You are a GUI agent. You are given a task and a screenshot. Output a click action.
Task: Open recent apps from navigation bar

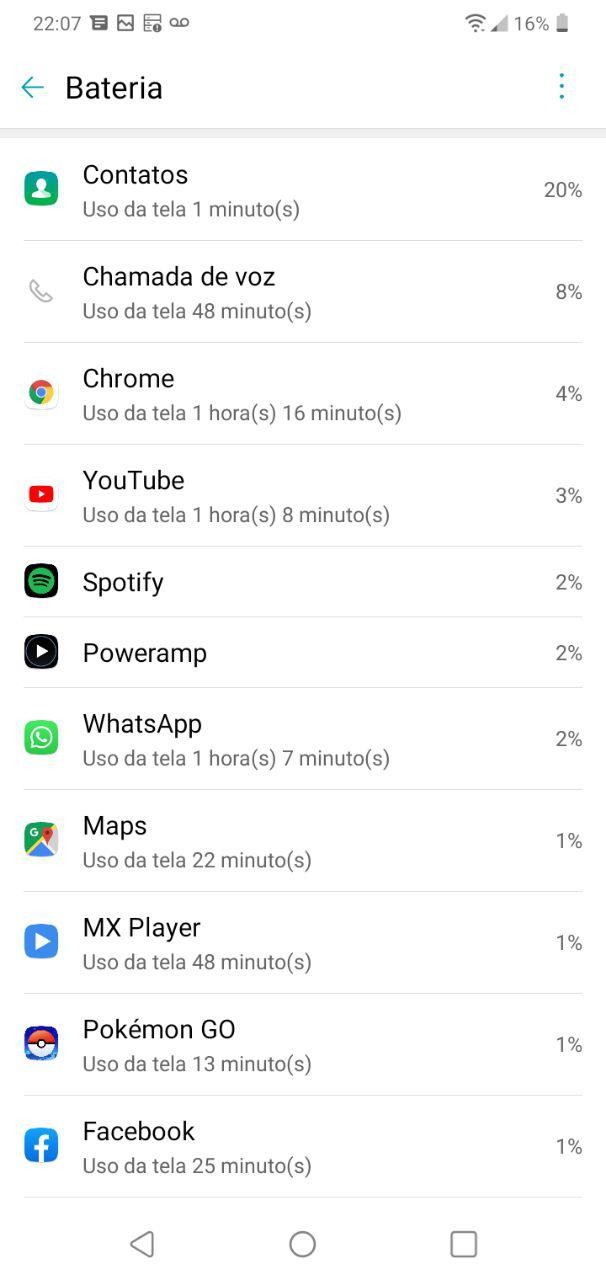point(463,1244)
